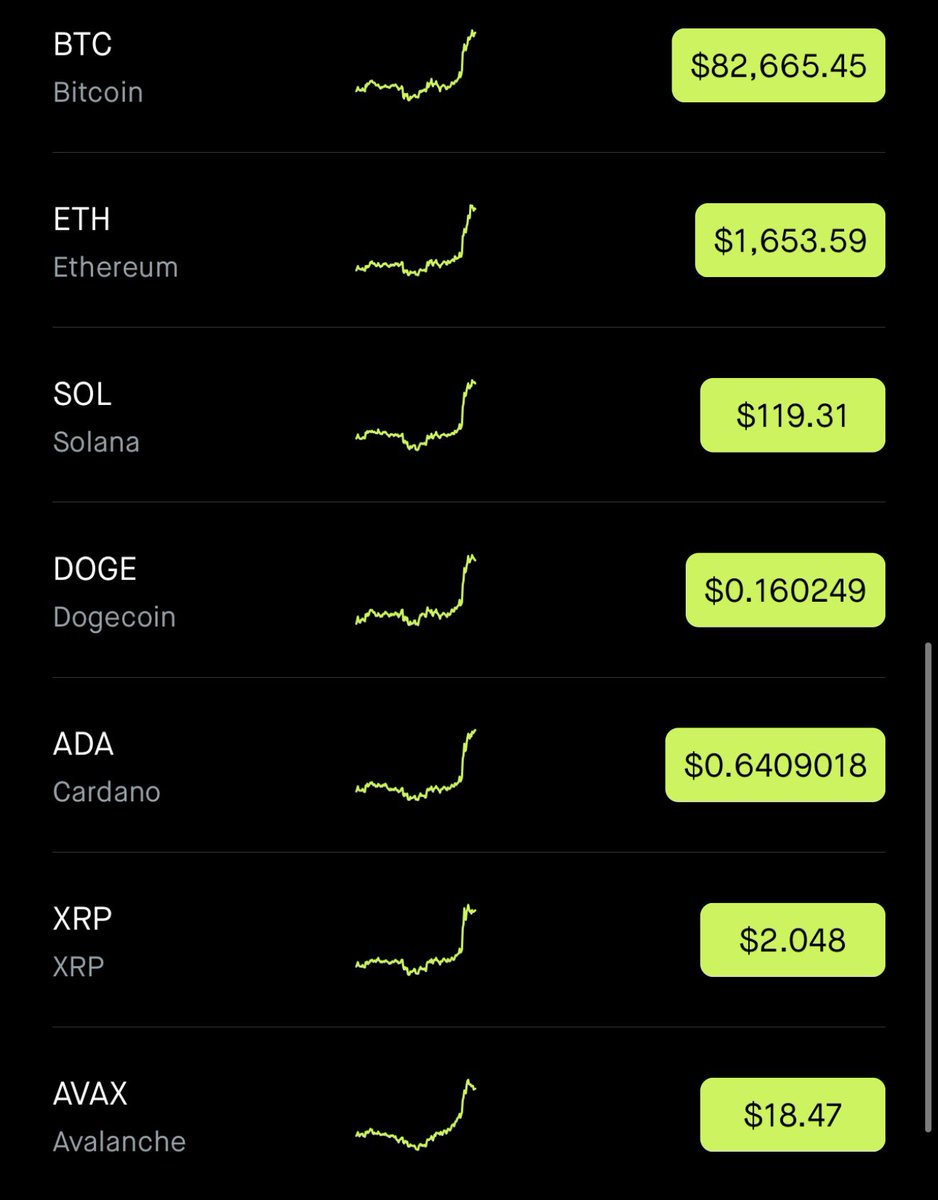Tap the $82,665.45 Bitcoin price button
Screen dimensions: 938x1200
778,66
